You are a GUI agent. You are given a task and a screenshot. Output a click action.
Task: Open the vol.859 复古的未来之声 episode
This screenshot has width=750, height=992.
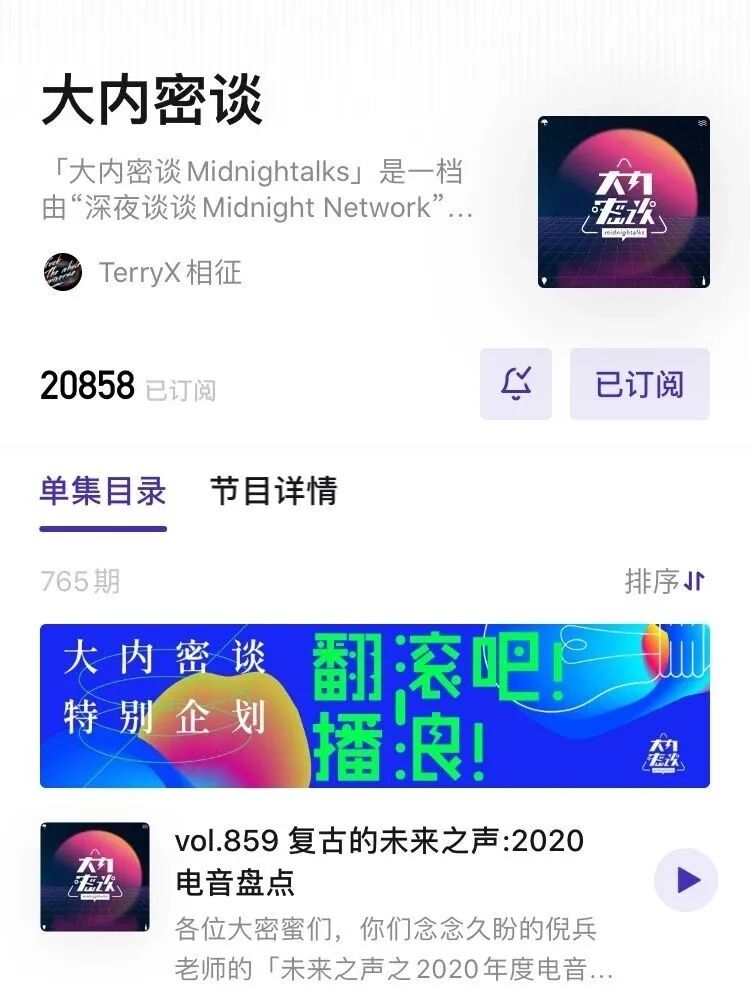[380, 861]
